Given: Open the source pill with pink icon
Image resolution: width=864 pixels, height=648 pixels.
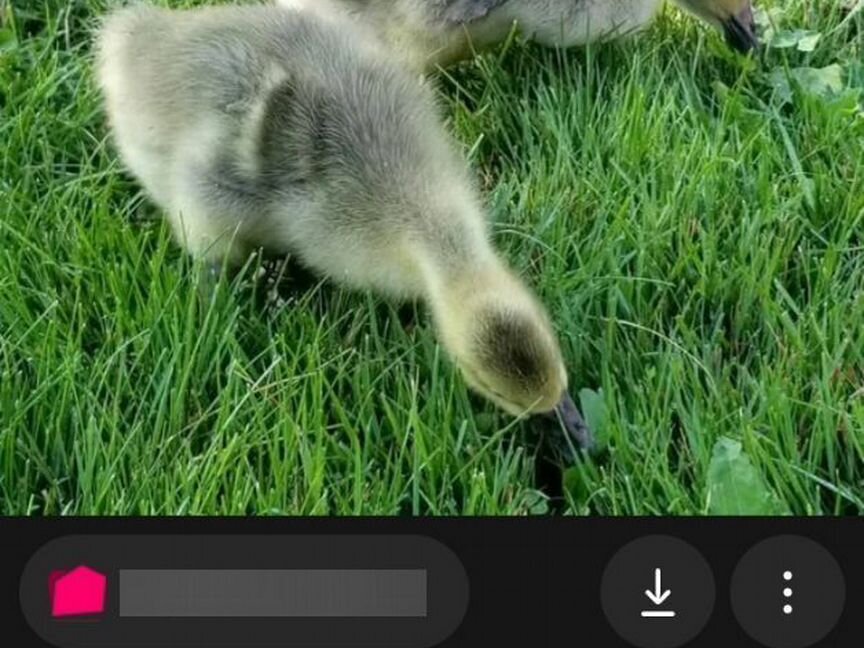Looking at the screenshot, I should [x=244, y=592].
